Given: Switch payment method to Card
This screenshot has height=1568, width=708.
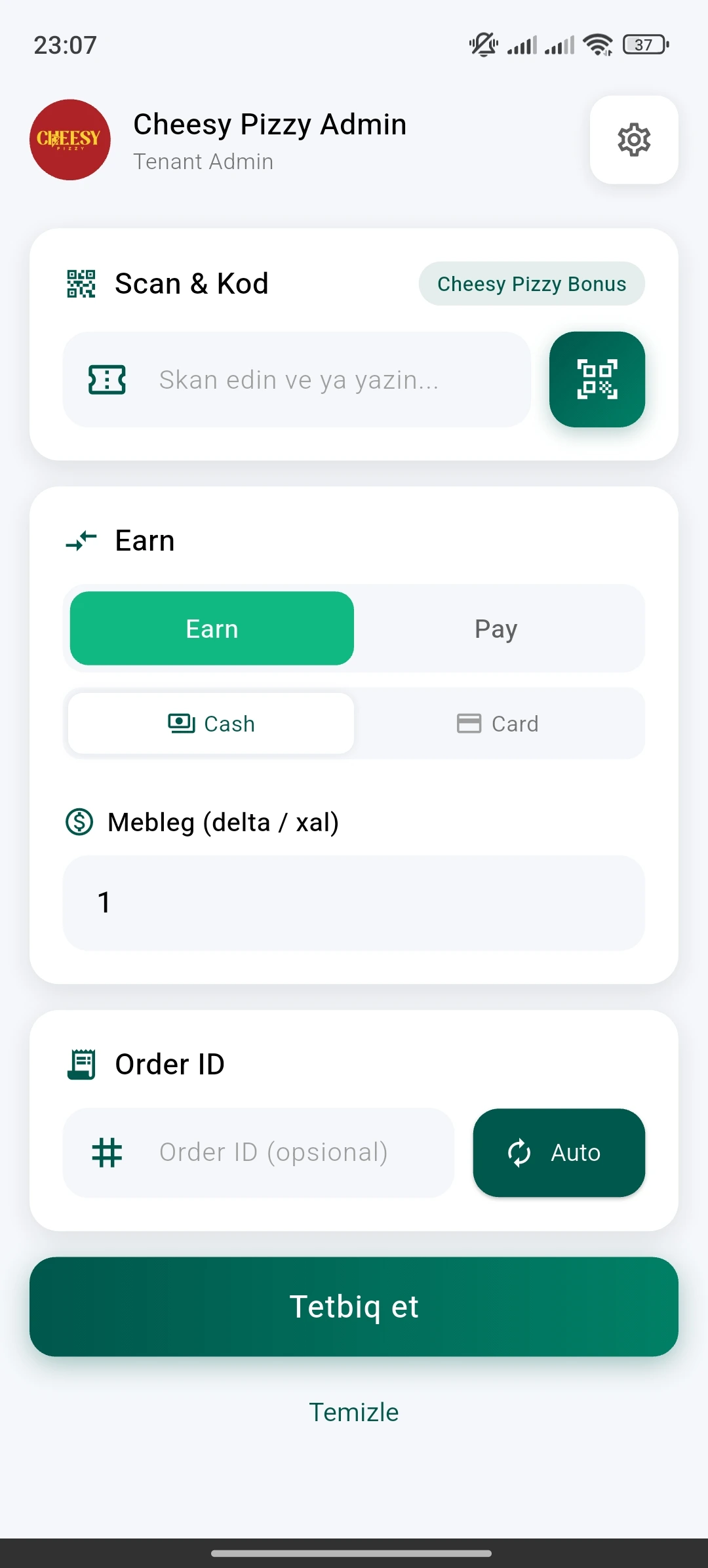Looking at the screenshot, I should [498, 724].
